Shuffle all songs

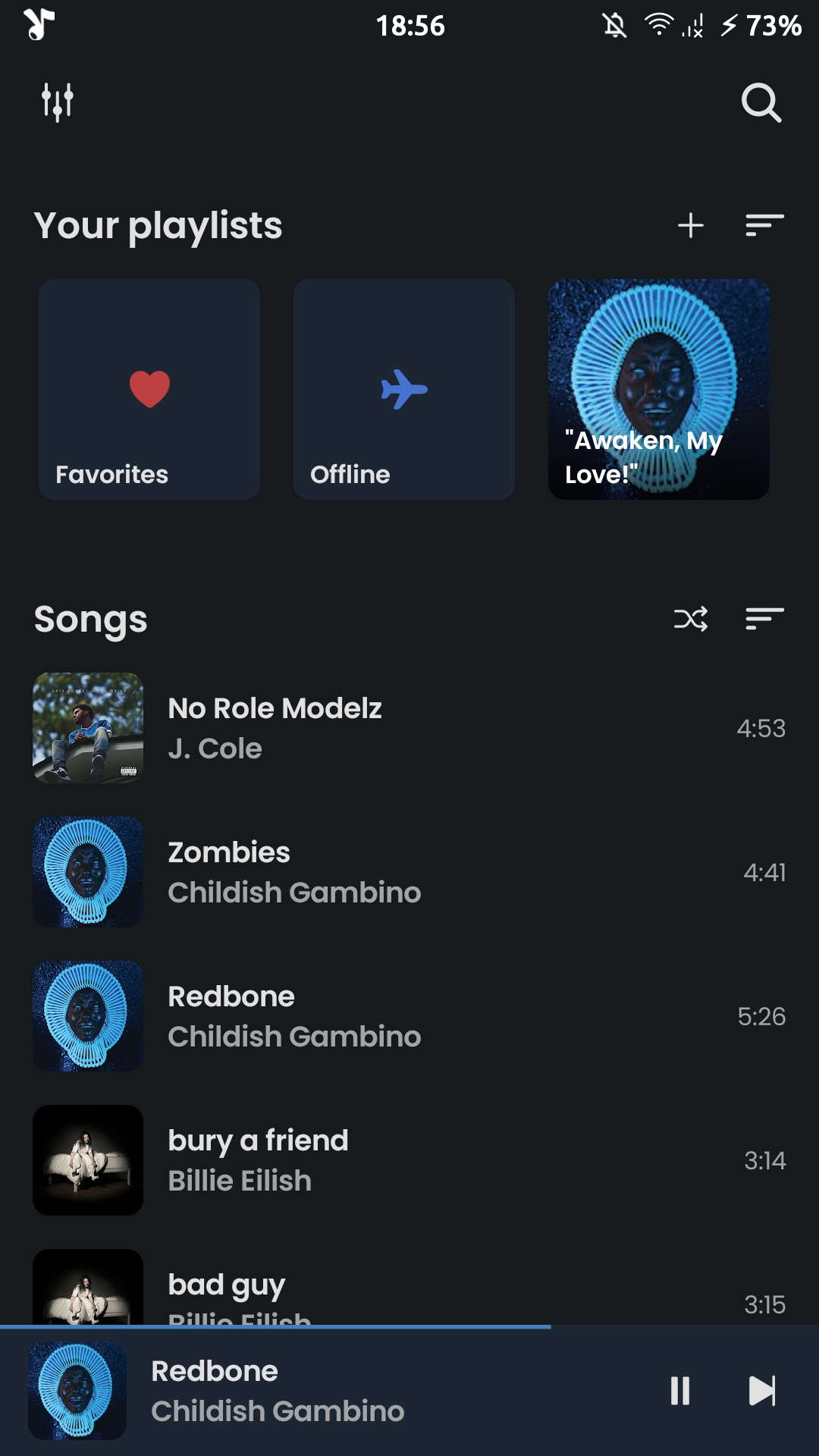point(690,619)
